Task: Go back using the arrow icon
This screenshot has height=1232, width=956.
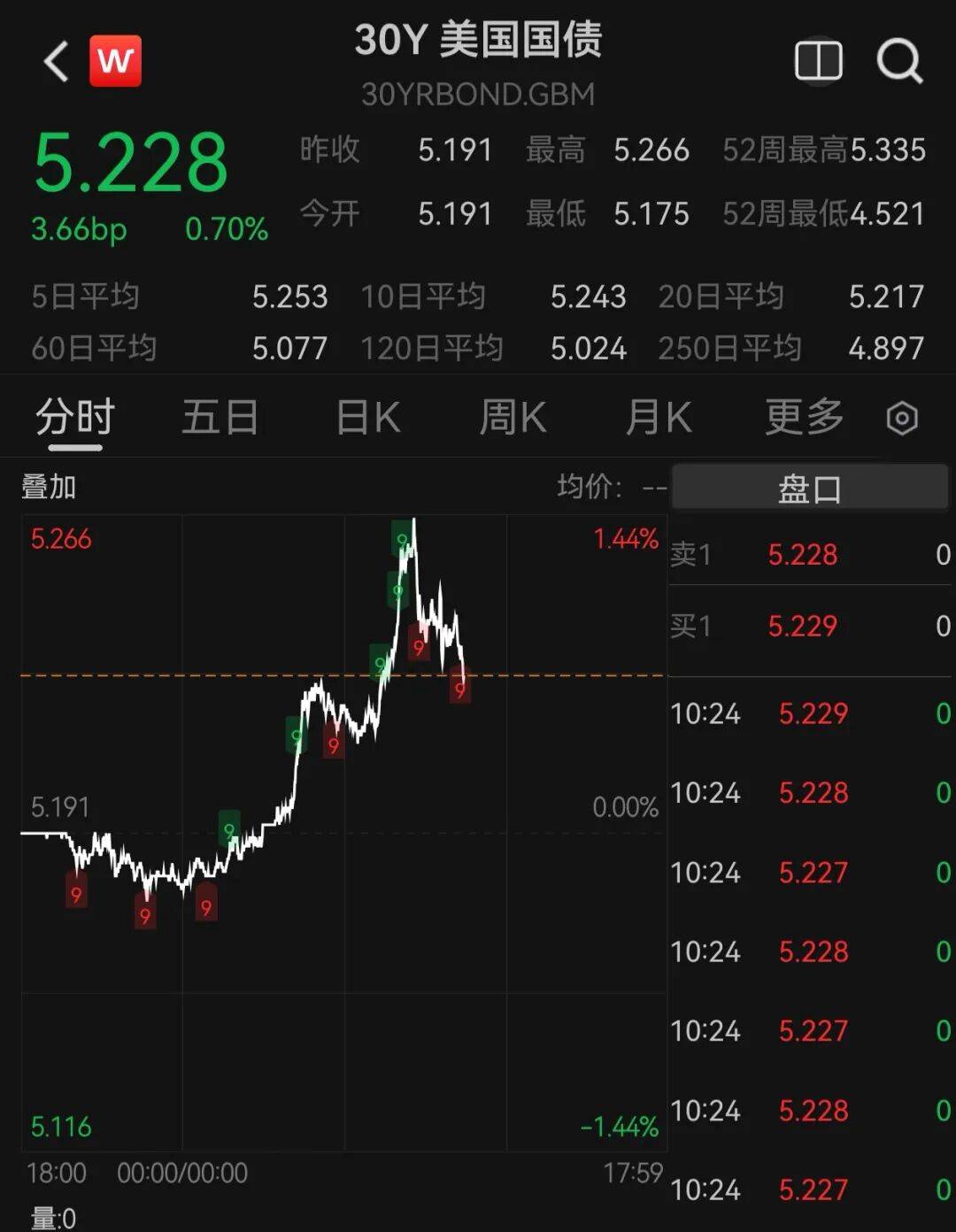Action: (56, 62)
